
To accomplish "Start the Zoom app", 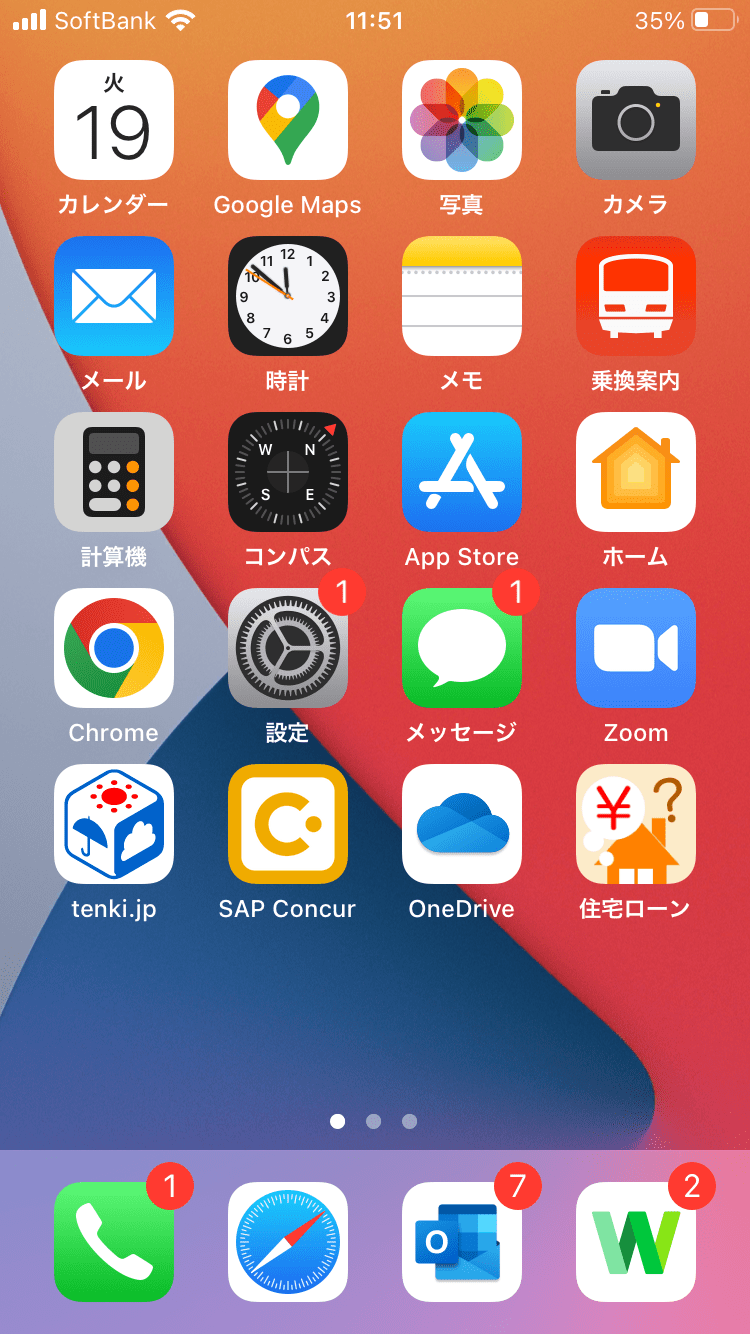I will click(636, 648).
